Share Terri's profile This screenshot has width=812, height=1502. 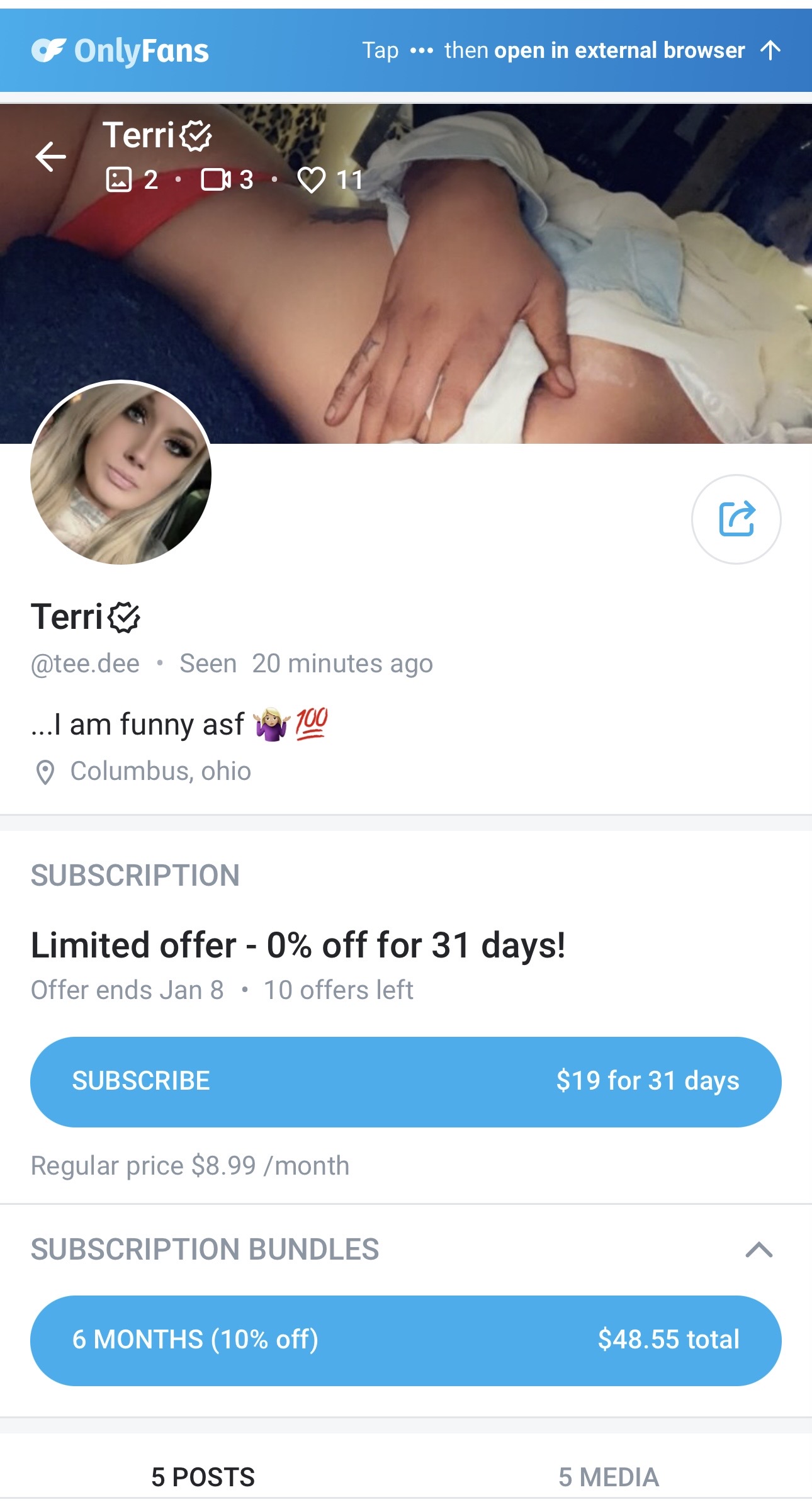click(x=736, y=519)
